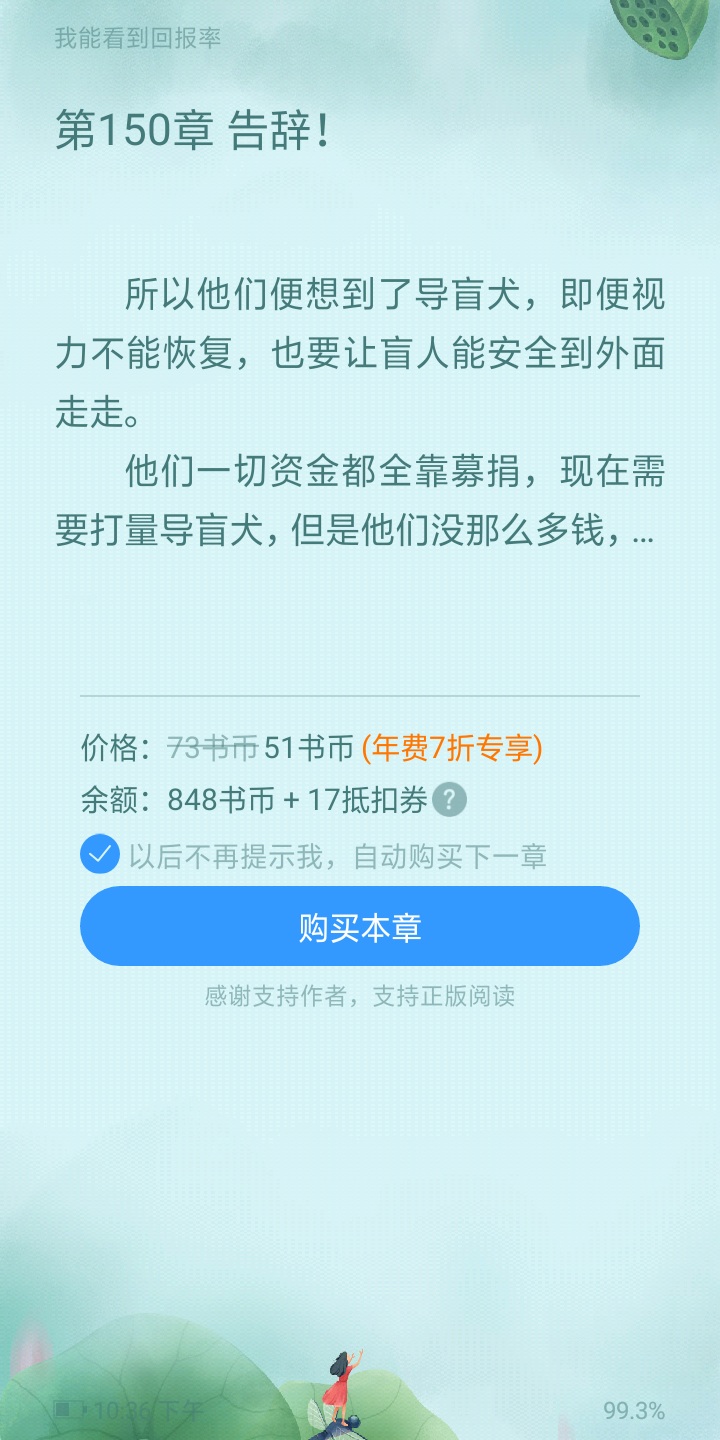Tap the 购买本章 button
This screenshot has height=1440, width=720.
(x=360, y=926)
